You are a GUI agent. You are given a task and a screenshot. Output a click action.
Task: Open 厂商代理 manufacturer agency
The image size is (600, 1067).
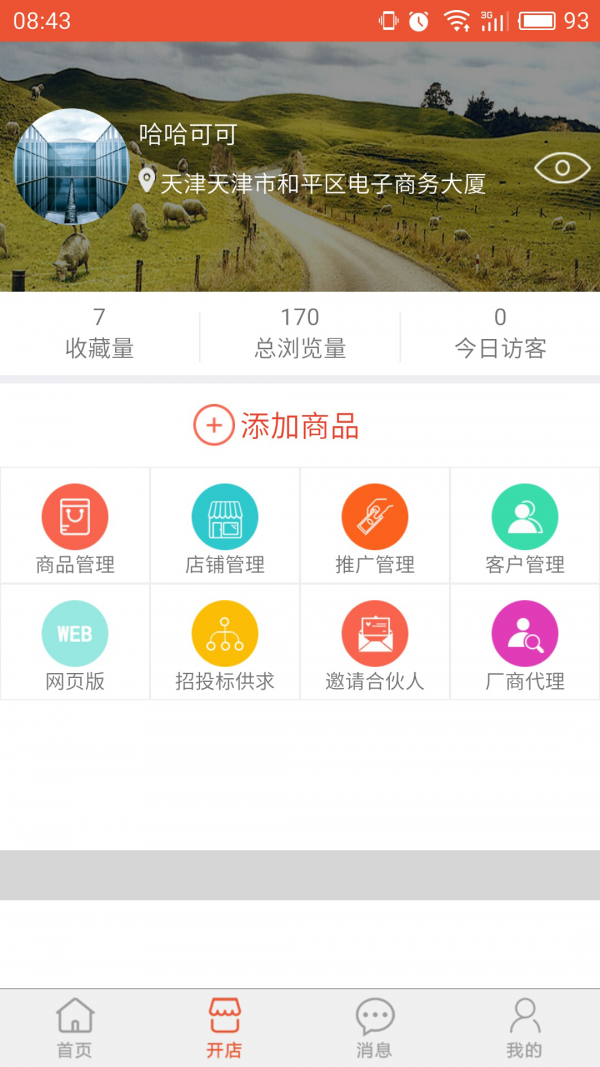click(525, 643)
